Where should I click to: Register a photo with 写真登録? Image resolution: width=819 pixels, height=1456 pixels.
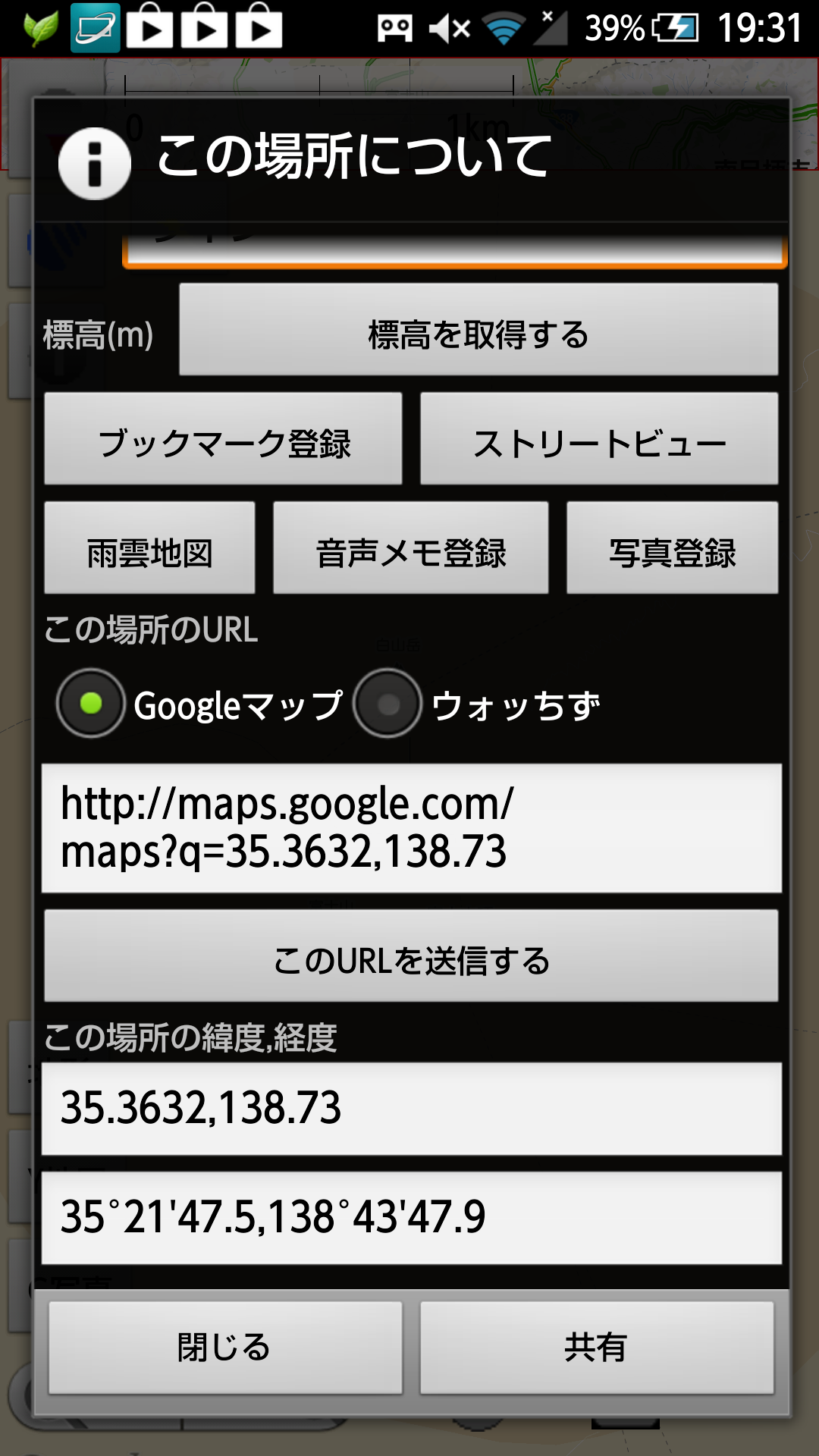(x=673, y=548)
